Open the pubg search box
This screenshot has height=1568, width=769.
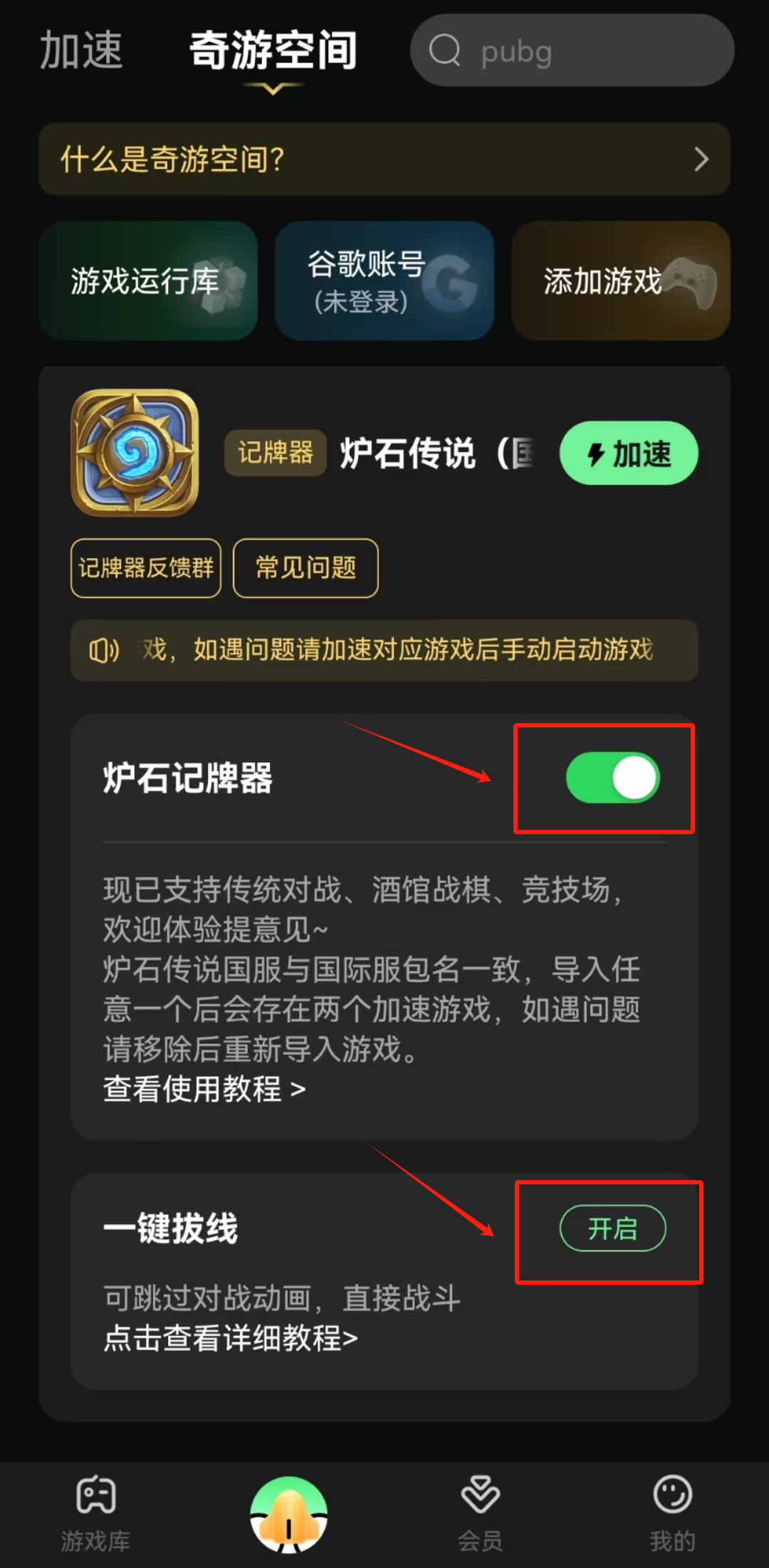tap(572, 51)
